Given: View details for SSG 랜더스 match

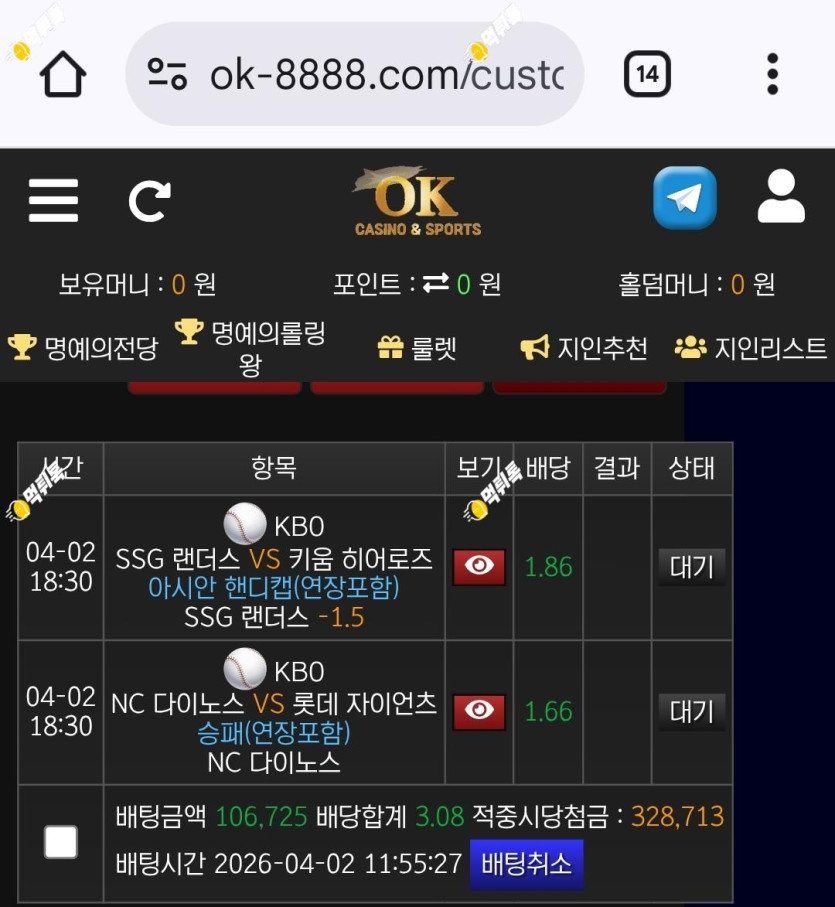Looking at the screenshot, I should click(479, 567).
